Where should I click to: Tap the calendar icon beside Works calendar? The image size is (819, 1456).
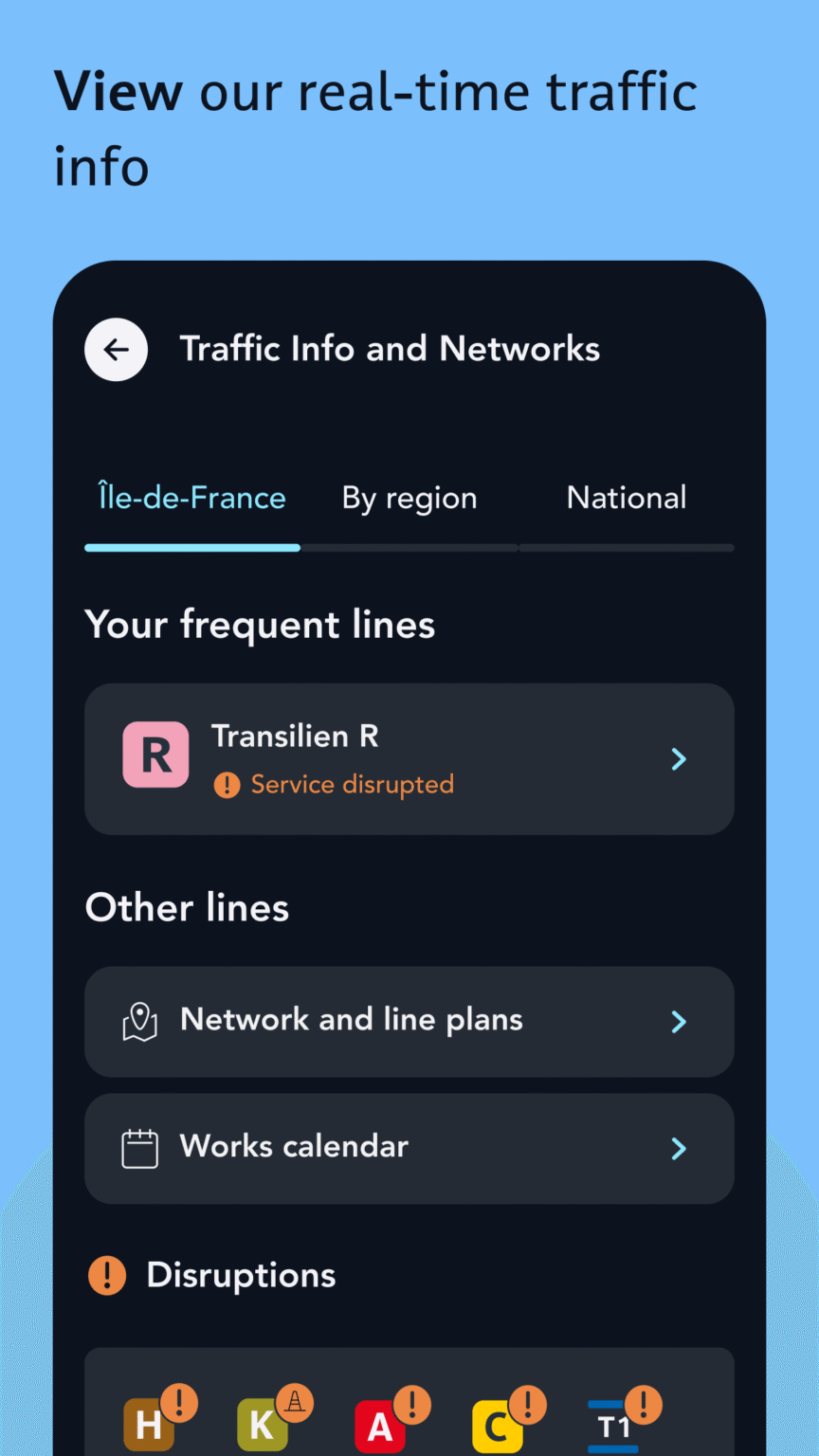pyautogui.click(x=139, y=1148)
